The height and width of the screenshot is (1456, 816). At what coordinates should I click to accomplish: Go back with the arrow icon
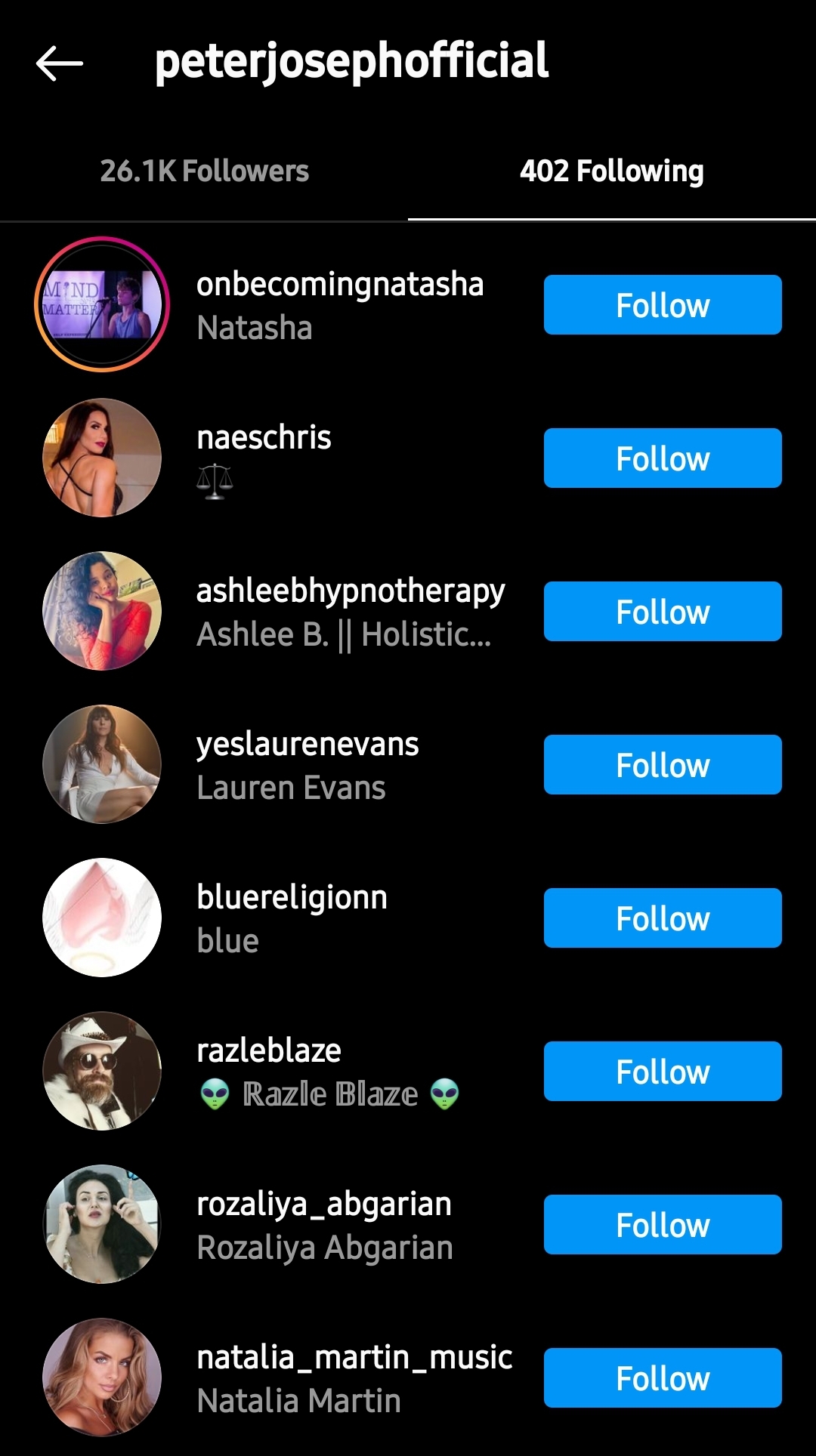pyautogui.click(x=59, y=63)
